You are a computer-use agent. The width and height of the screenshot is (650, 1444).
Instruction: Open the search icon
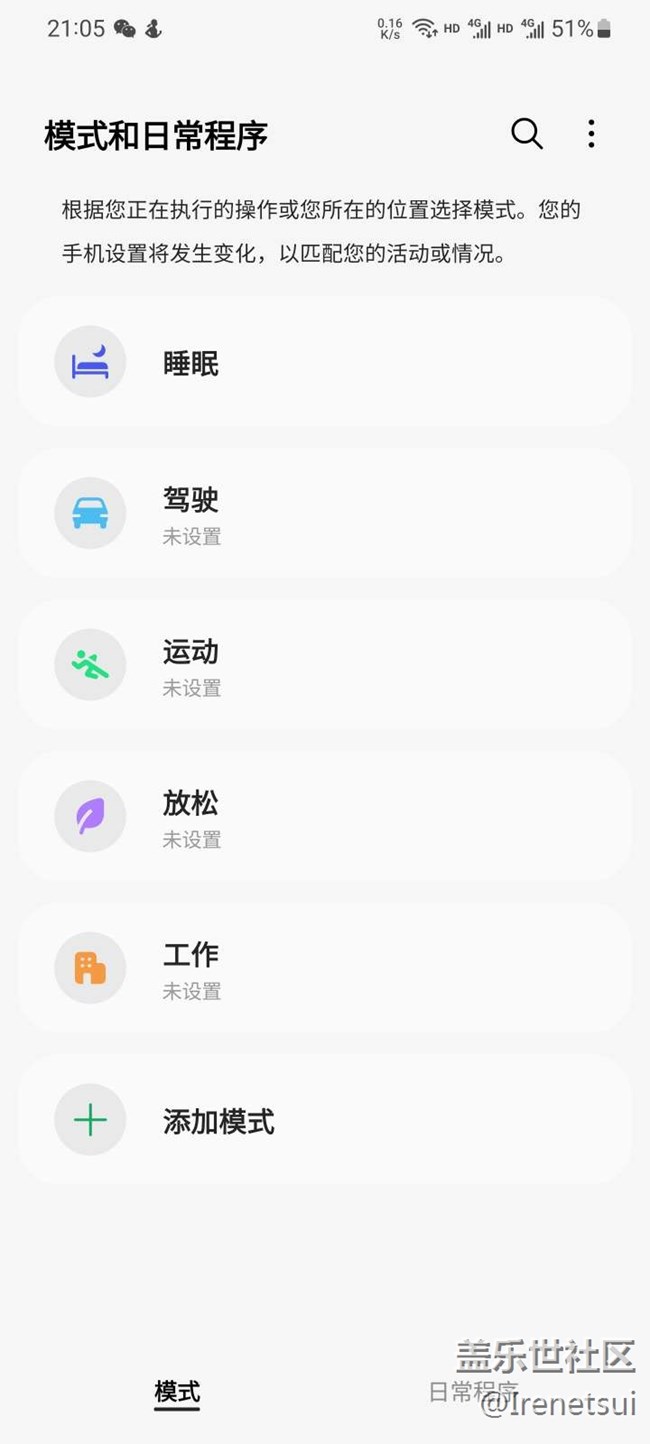pos(527,134)
